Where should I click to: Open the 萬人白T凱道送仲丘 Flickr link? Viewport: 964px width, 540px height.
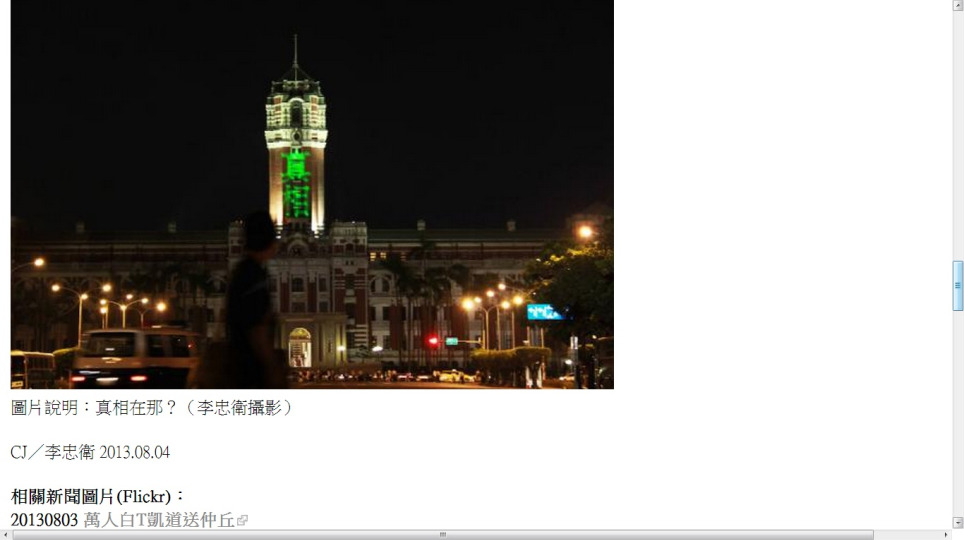point(159,520)
